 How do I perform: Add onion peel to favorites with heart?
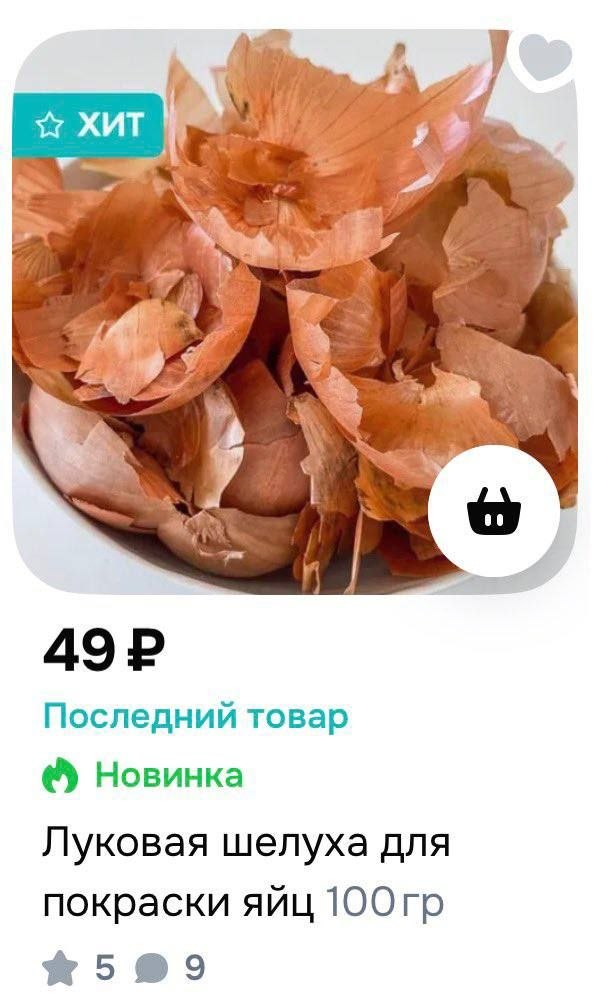(x=545, y=57)
